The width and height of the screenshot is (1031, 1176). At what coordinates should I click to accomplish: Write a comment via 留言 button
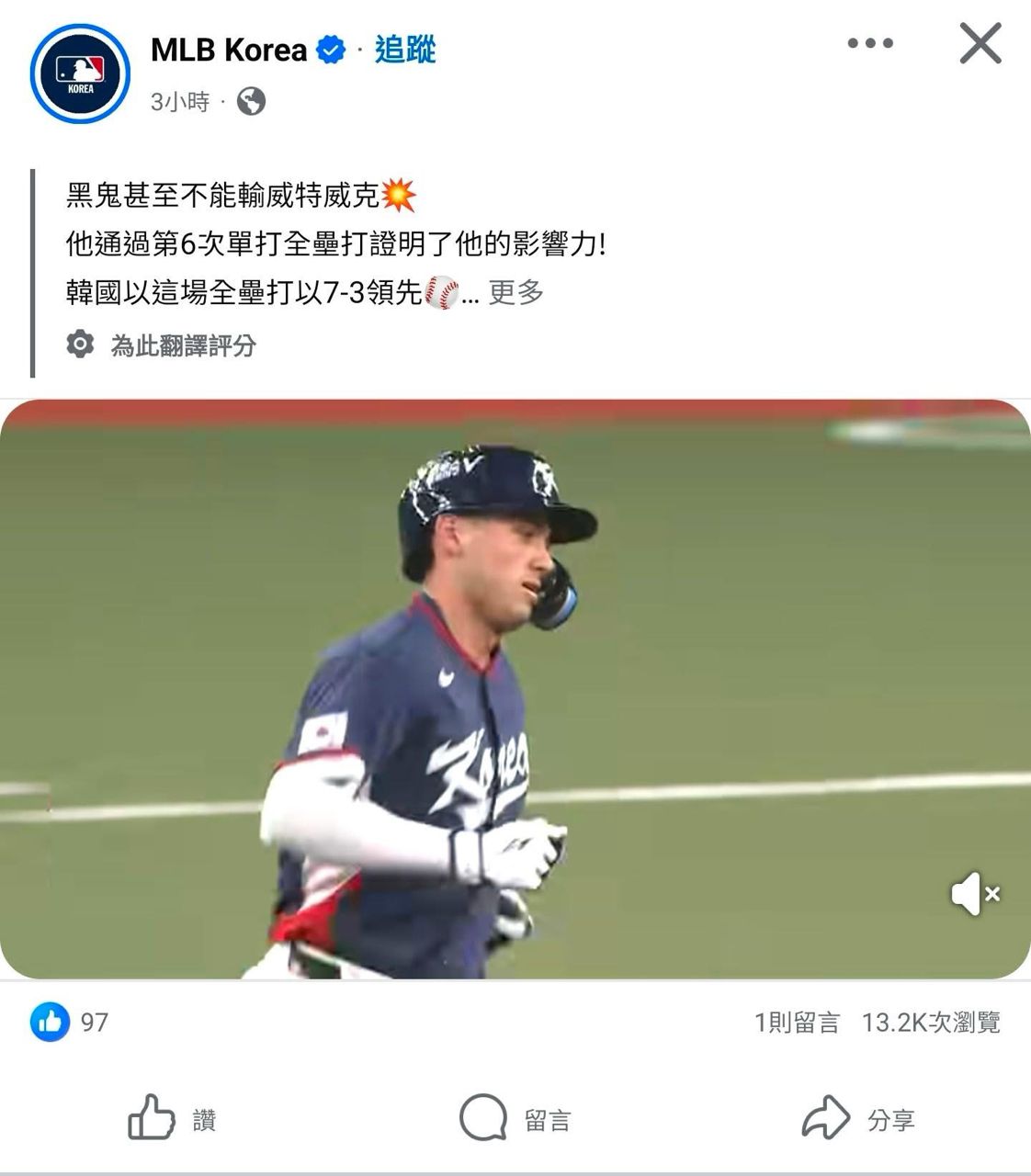[515, 1119]
